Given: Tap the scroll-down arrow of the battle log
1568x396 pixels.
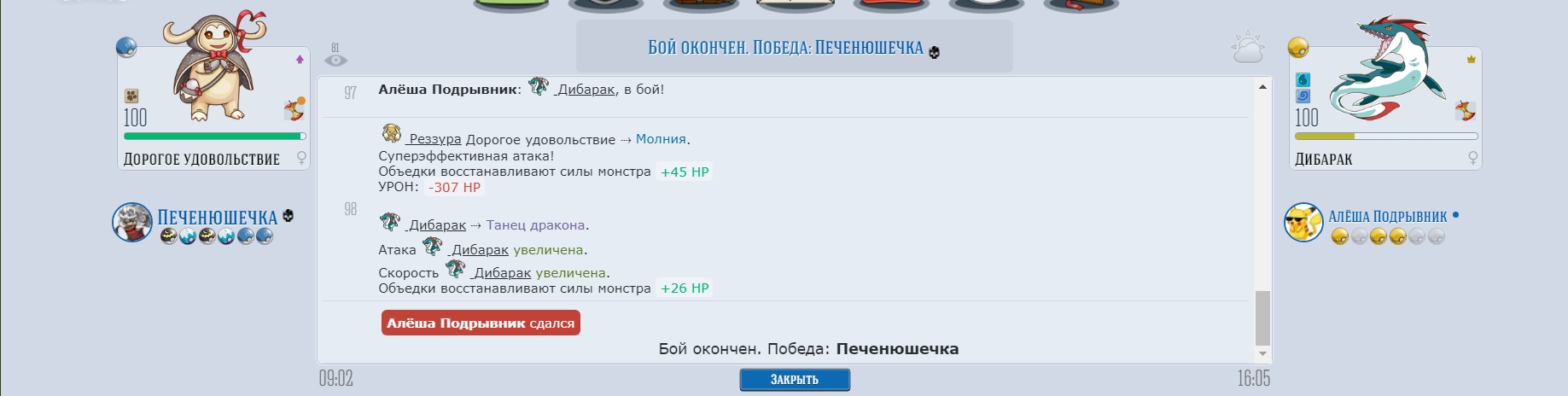Looking at the screenshot, I should [1262, 353].
